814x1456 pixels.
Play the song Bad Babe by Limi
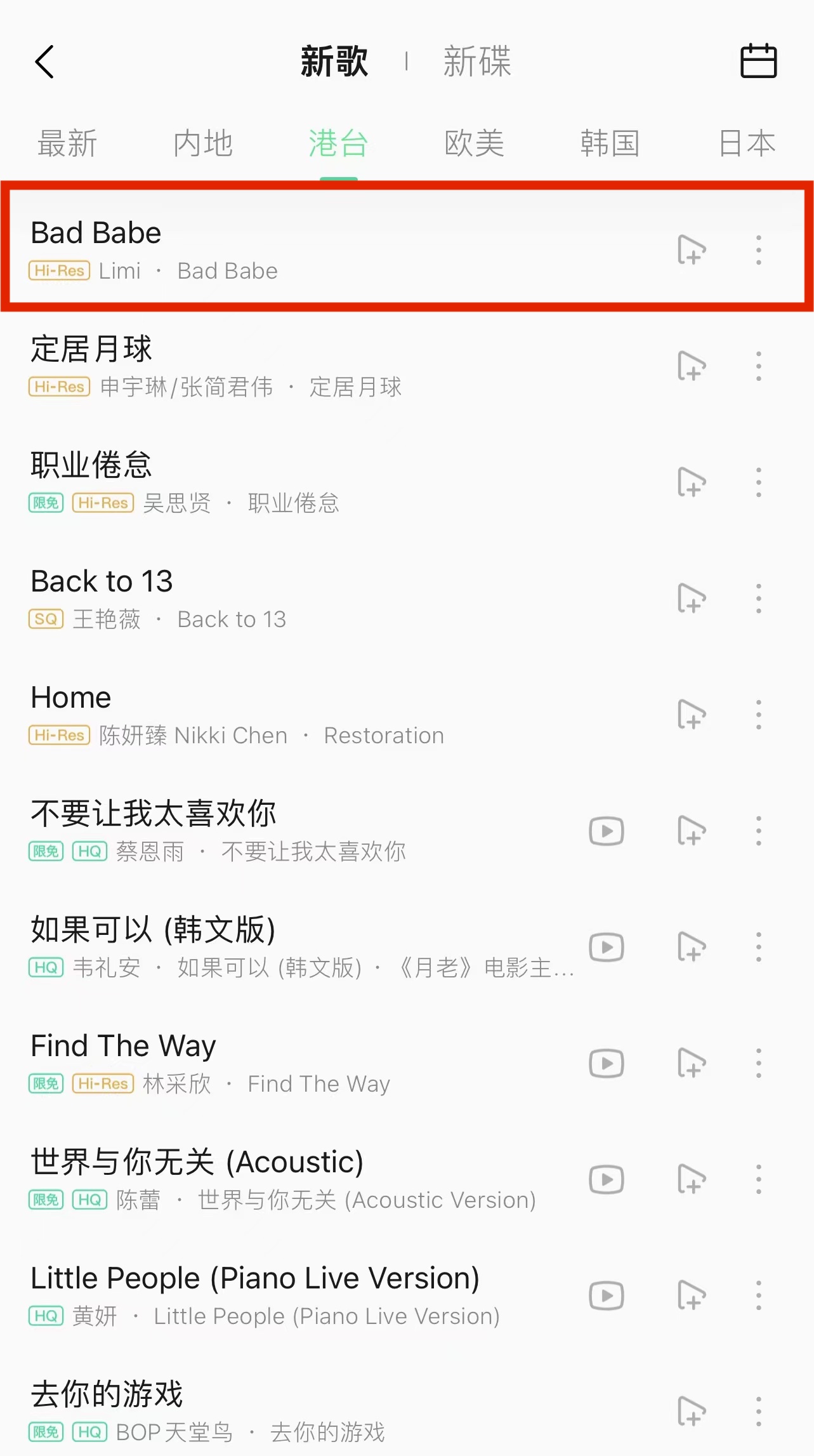pos(254,248)
